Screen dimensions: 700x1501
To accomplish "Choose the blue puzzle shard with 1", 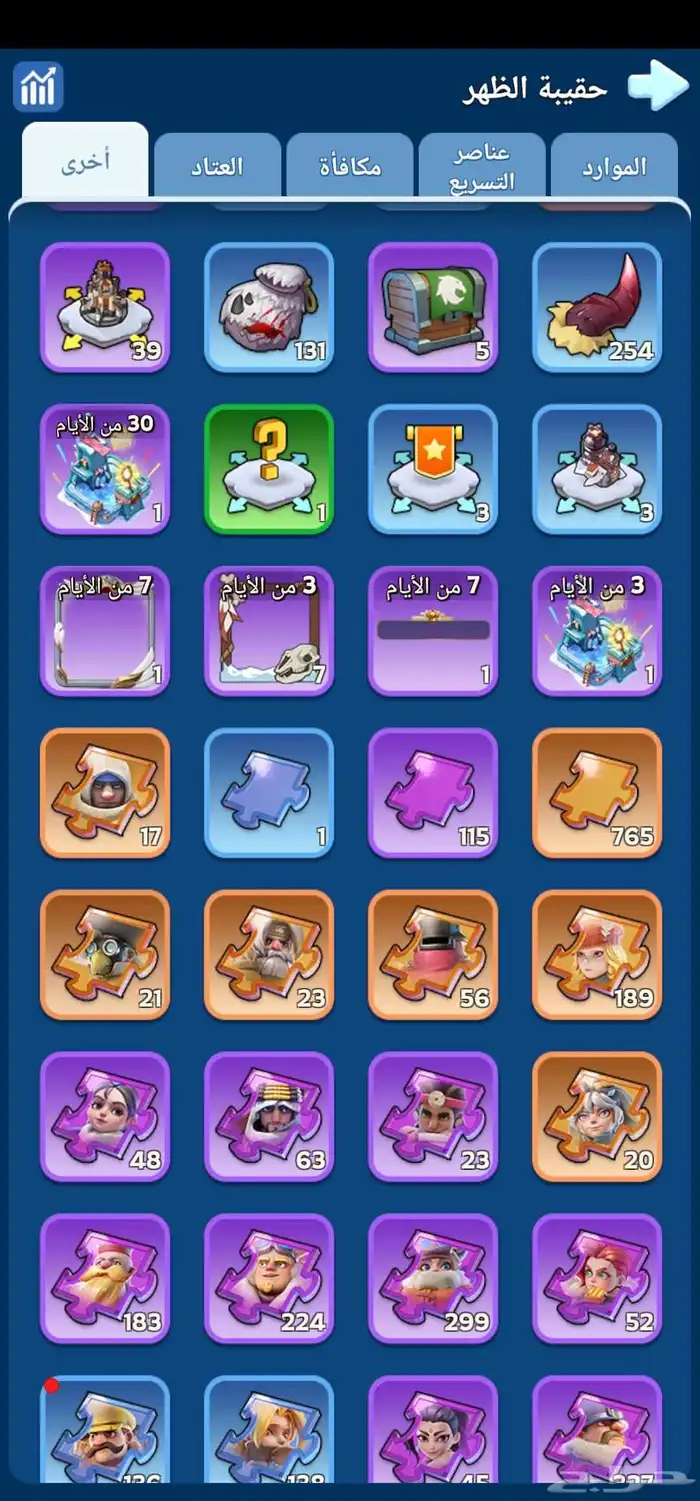I will [x=269, y=793].
